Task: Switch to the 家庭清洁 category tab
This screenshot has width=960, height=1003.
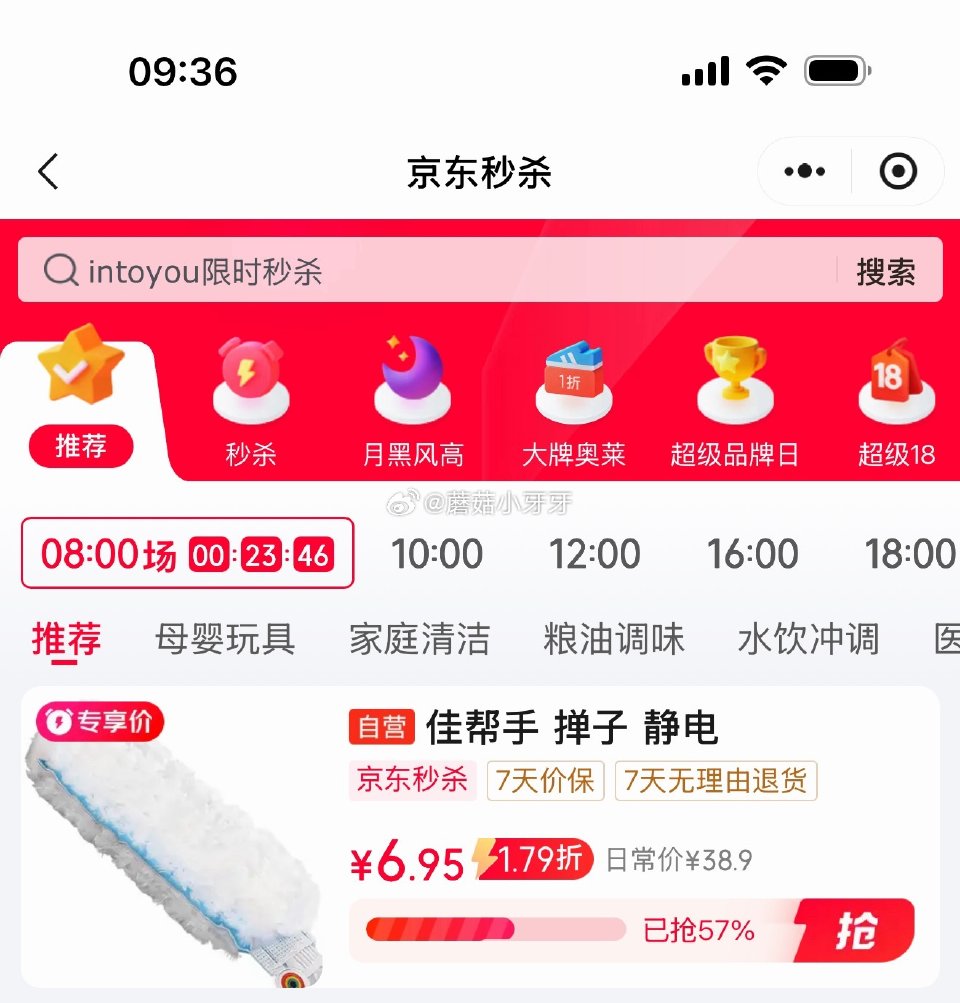Action: coord(418,641)
